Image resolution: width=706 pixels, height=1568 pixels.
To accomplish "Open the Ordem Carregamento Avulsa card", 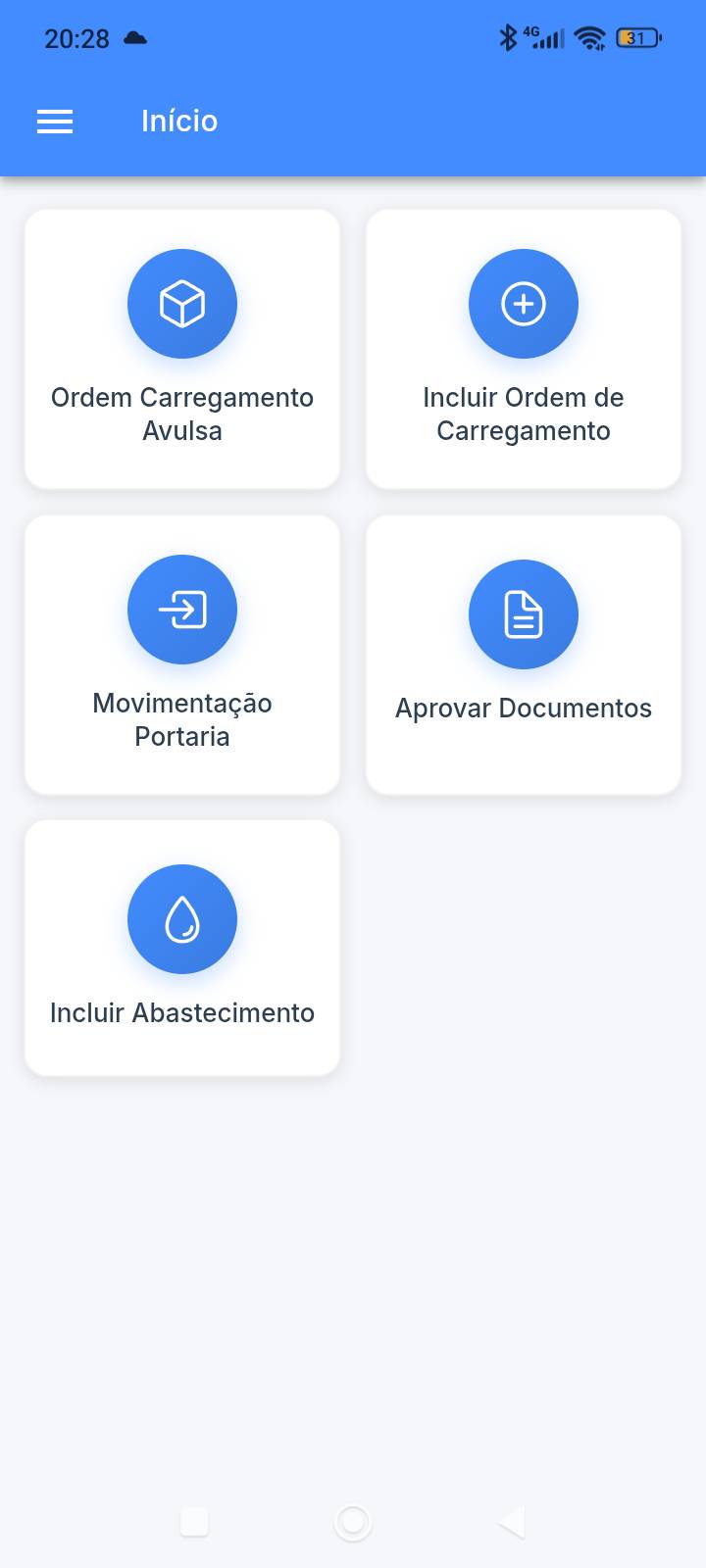I will (x=182, y=348).
